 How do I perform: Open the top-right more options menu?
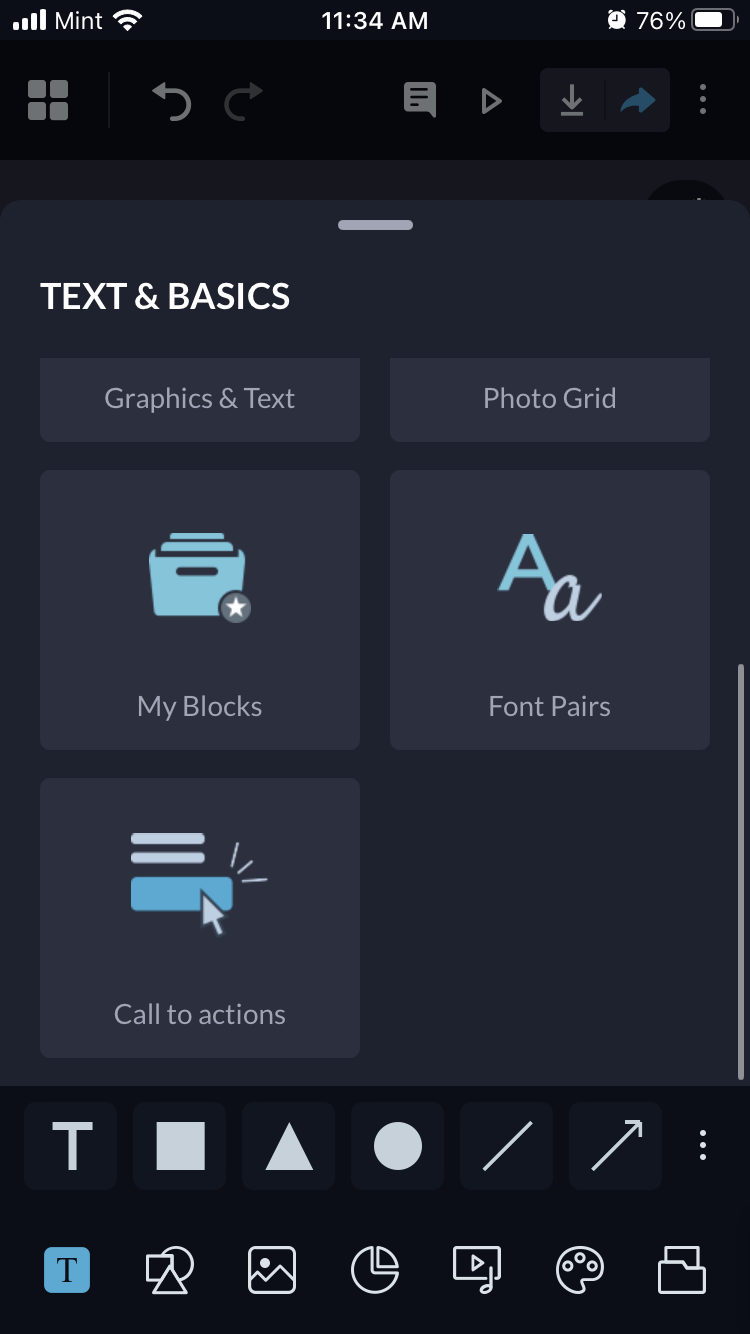(x=702, y=100)
